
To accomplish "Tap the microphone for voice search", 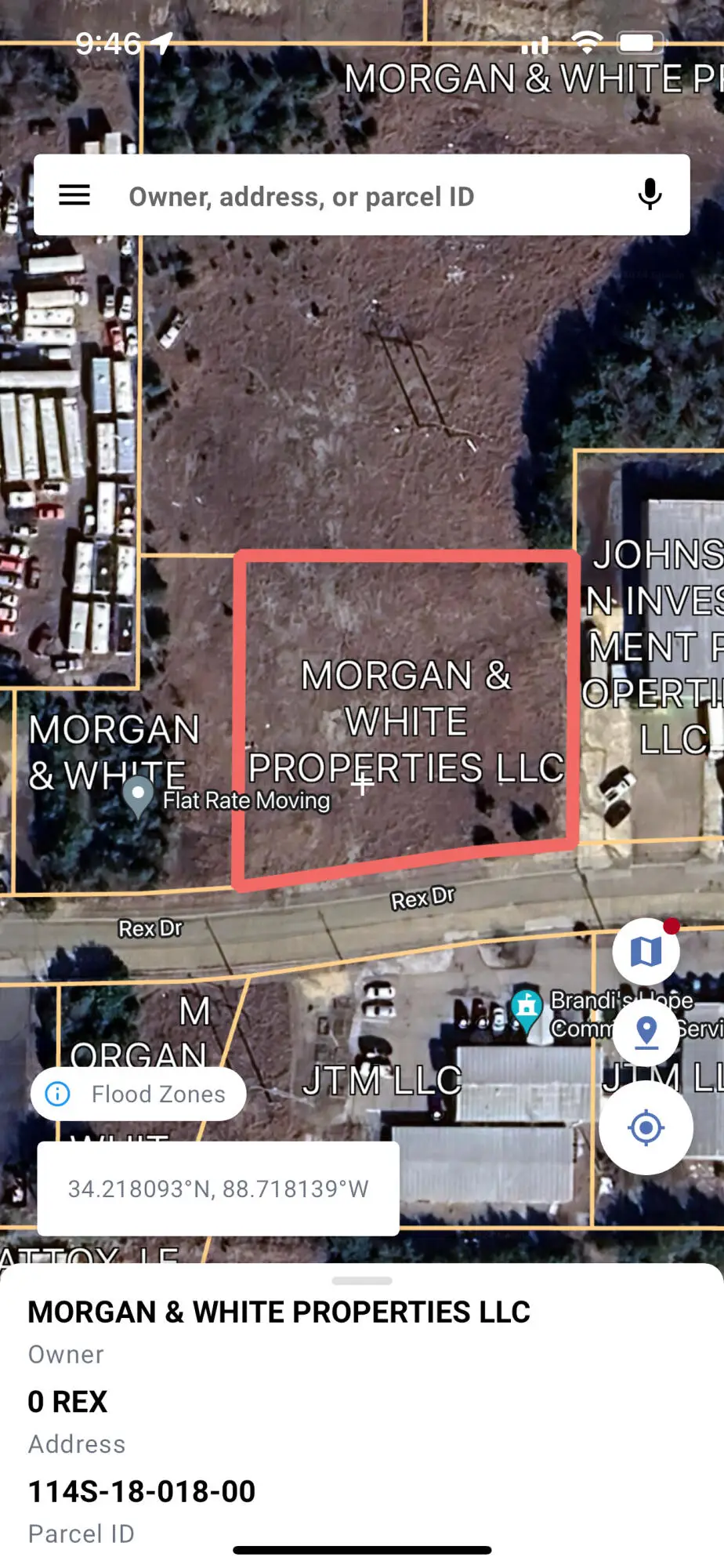I will (649, 195).
